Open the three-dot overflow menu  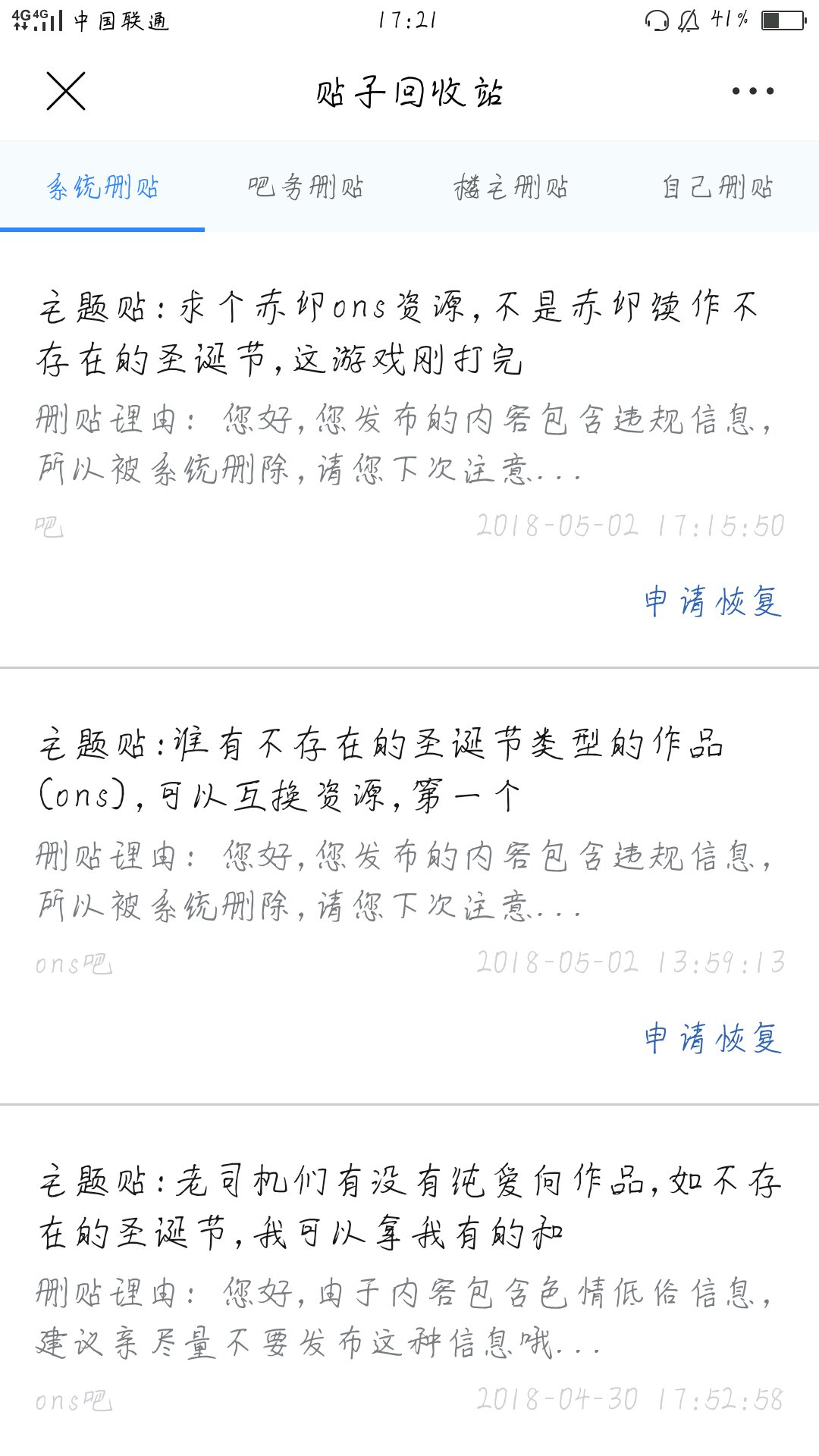(x=752, y=91)
